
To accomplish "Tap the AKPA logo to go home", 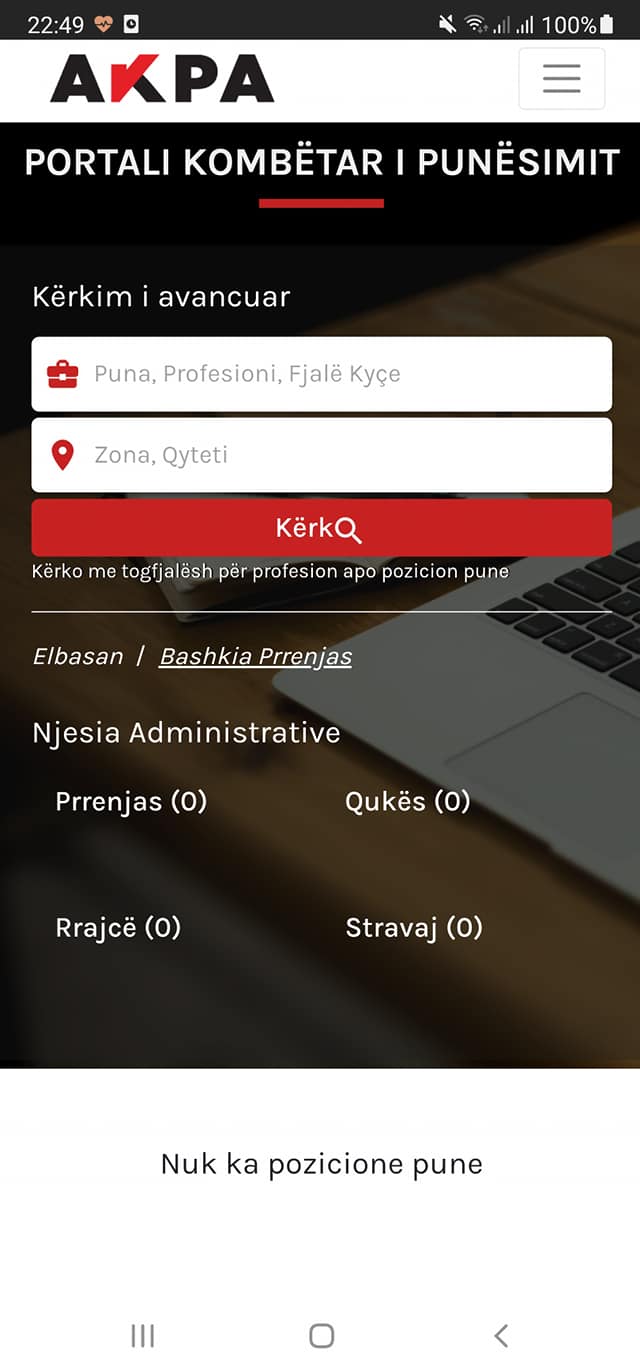I will (162, 79).
